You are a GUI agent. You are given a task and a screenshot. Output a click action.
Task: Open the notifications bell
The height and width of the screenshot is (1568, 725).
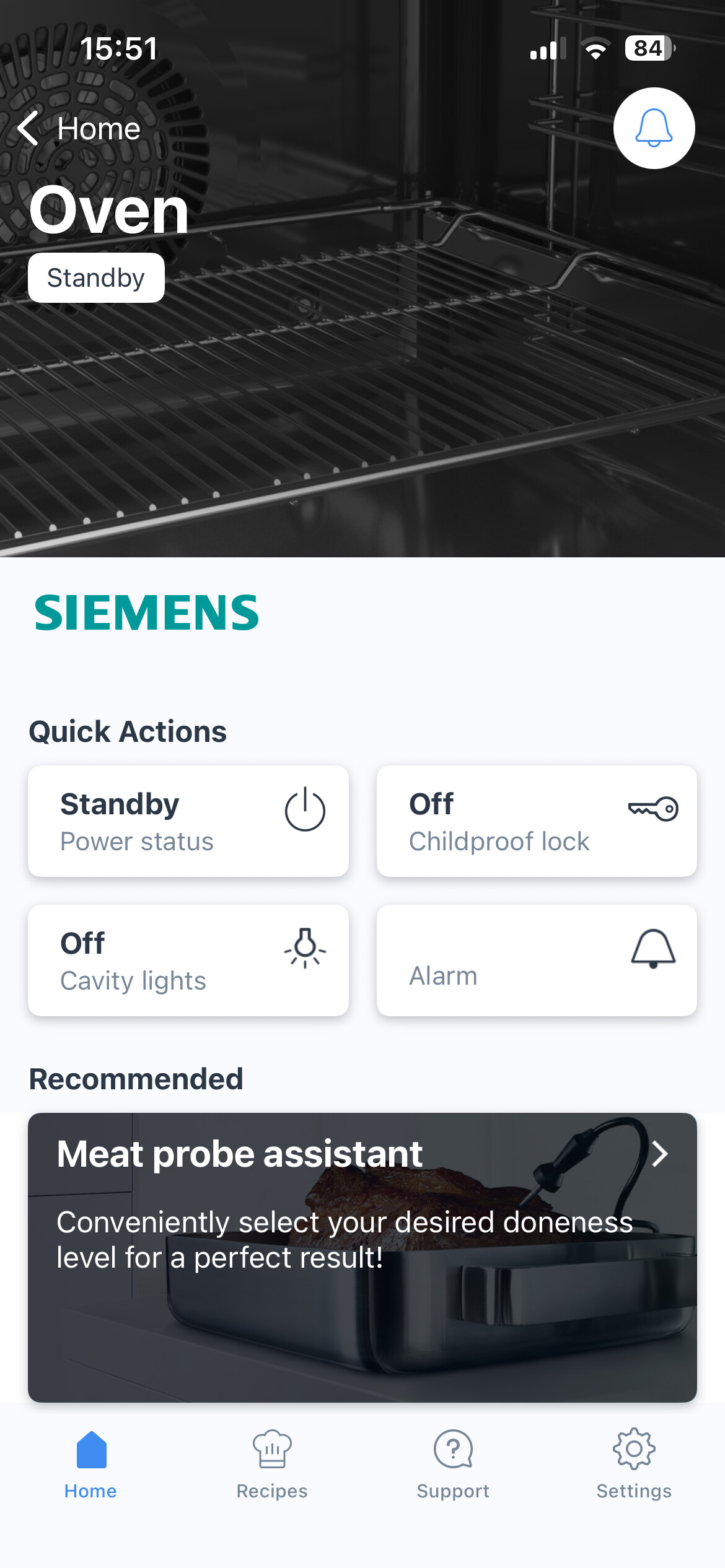click(x=654, y=128)
